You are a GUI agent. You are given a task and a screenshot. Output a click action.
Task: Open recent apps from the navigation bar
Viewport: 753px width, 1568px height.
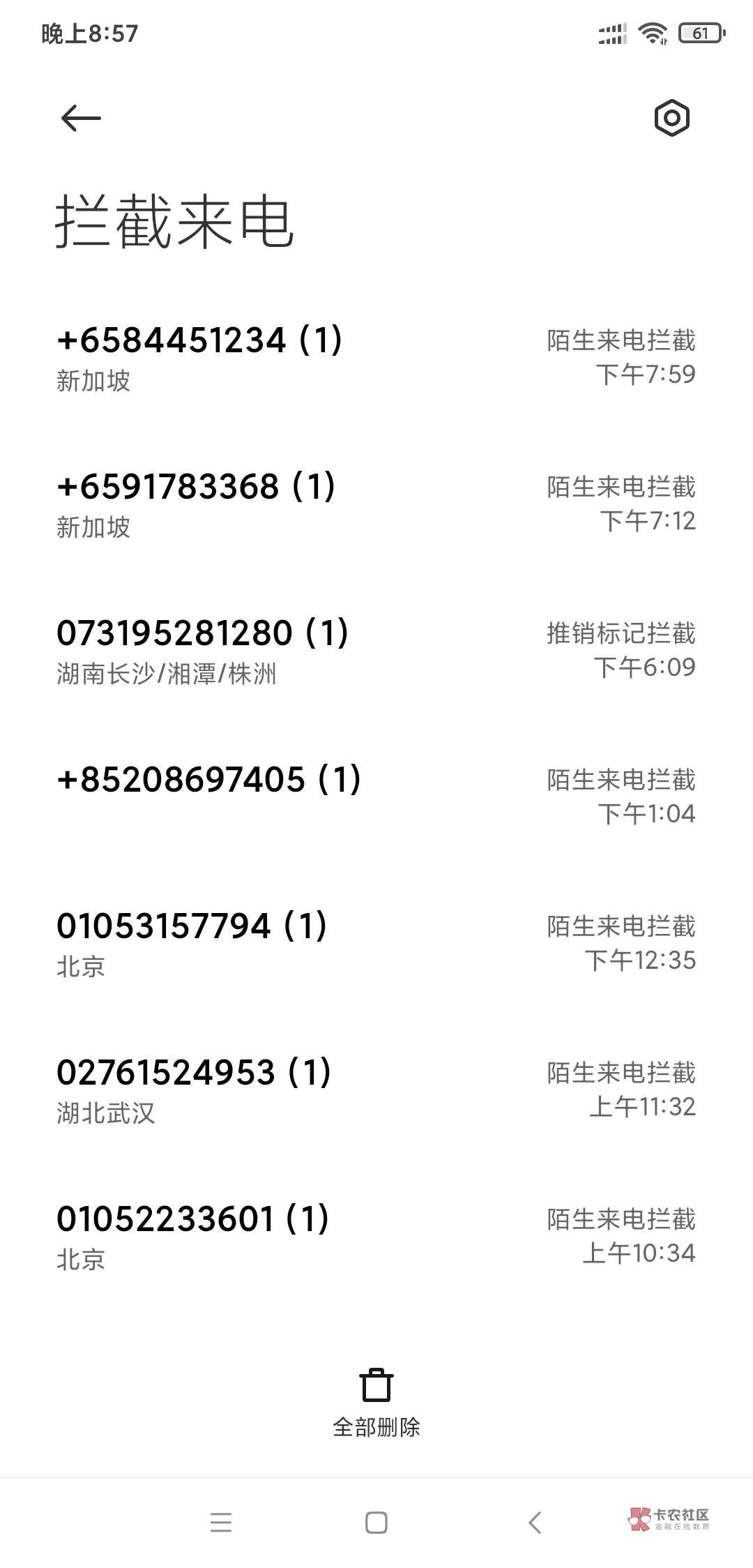(x=220, y=1522)
